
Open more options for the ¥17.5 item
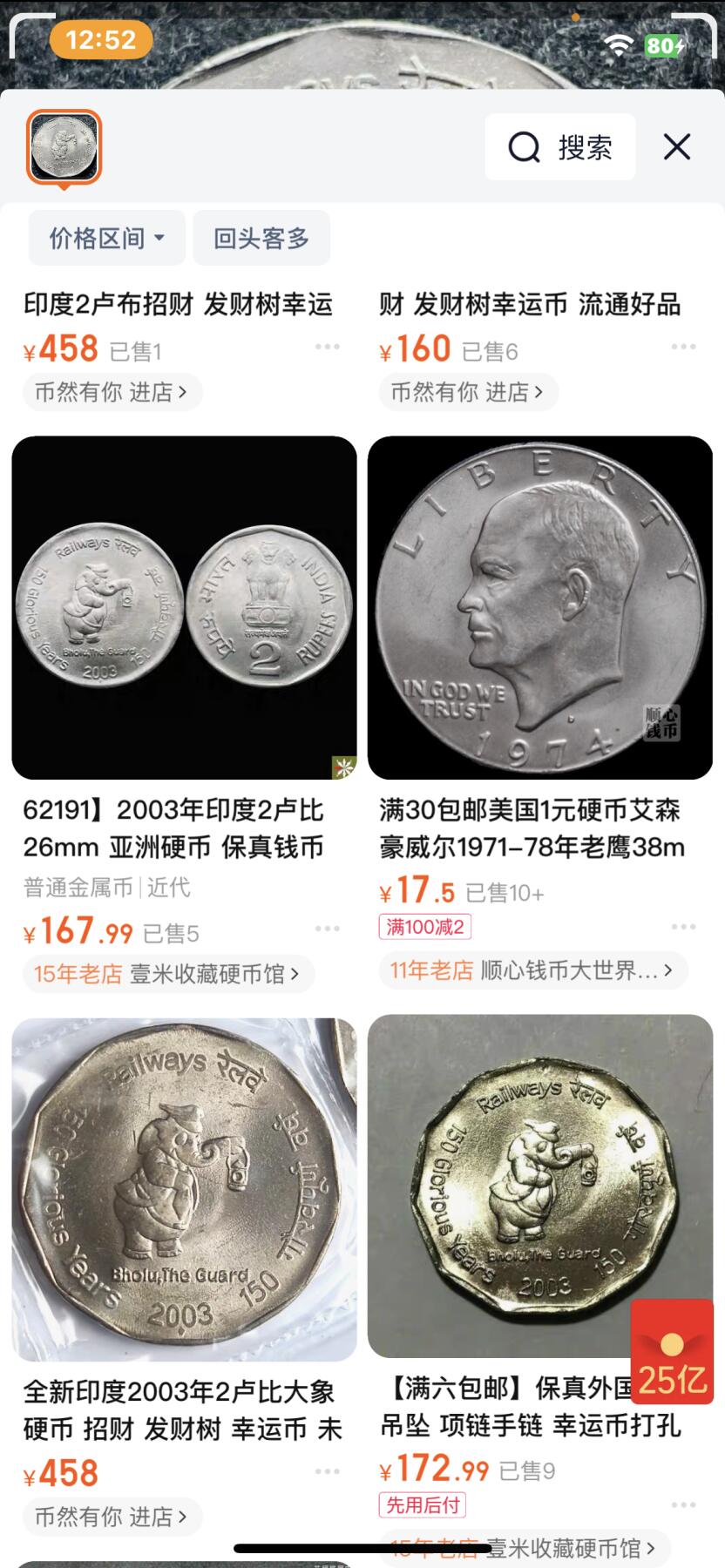coord(683,926)
